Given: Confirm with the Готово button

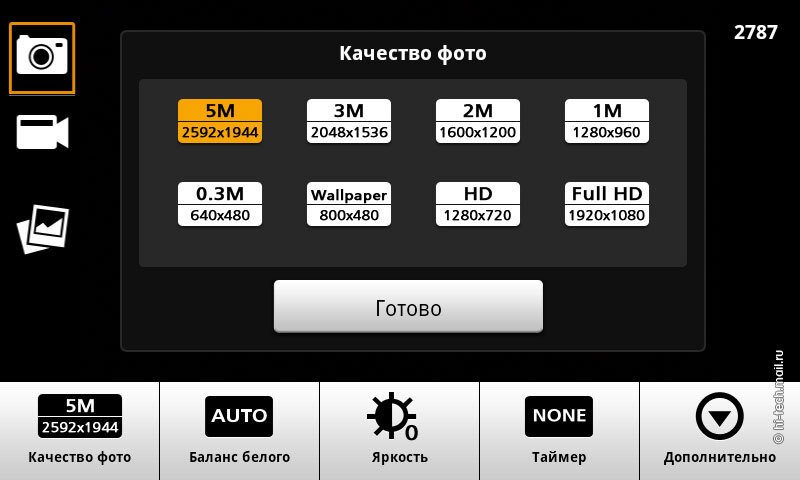Looking at the screenshot, I should pyautogui.click(x=408, y=307).
